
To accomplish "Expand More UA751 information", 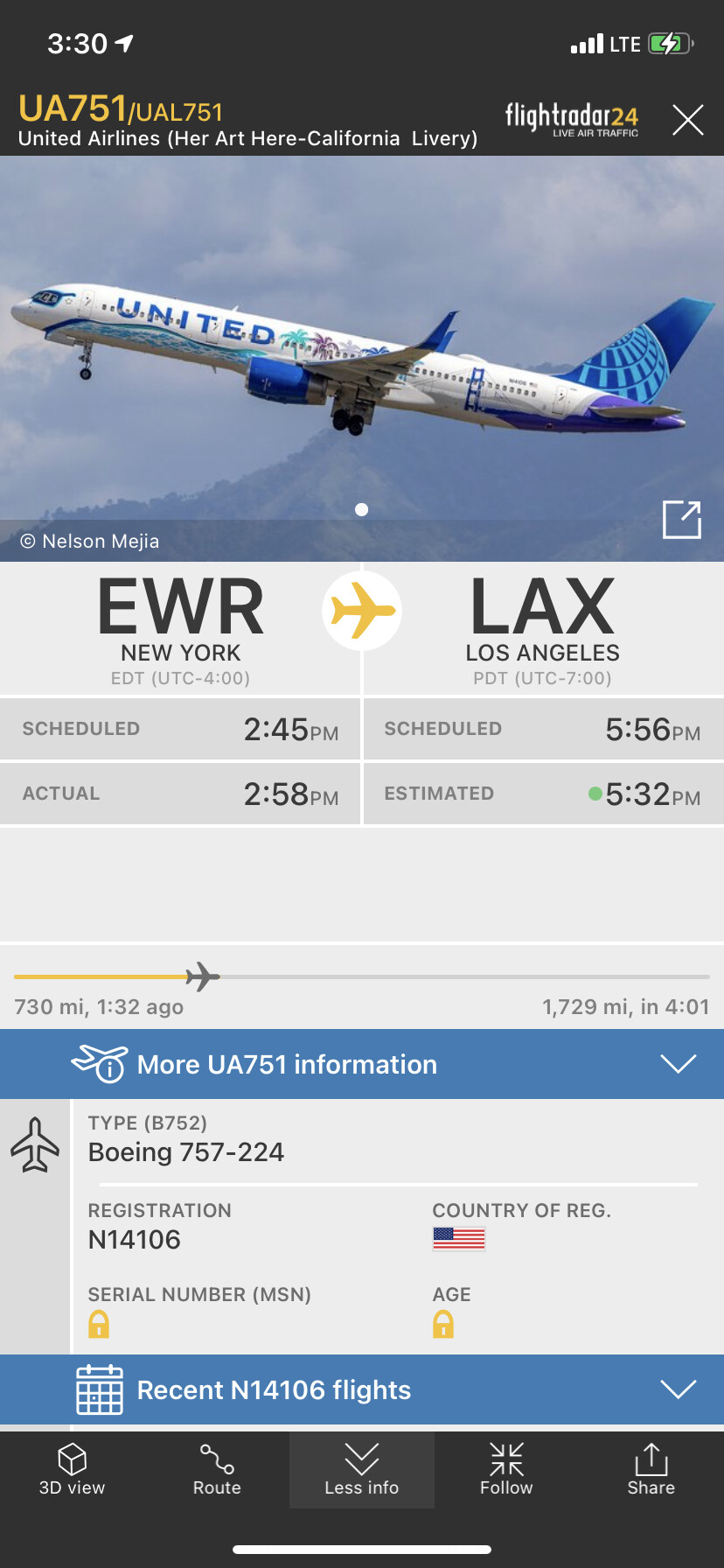I will 362,1064.
